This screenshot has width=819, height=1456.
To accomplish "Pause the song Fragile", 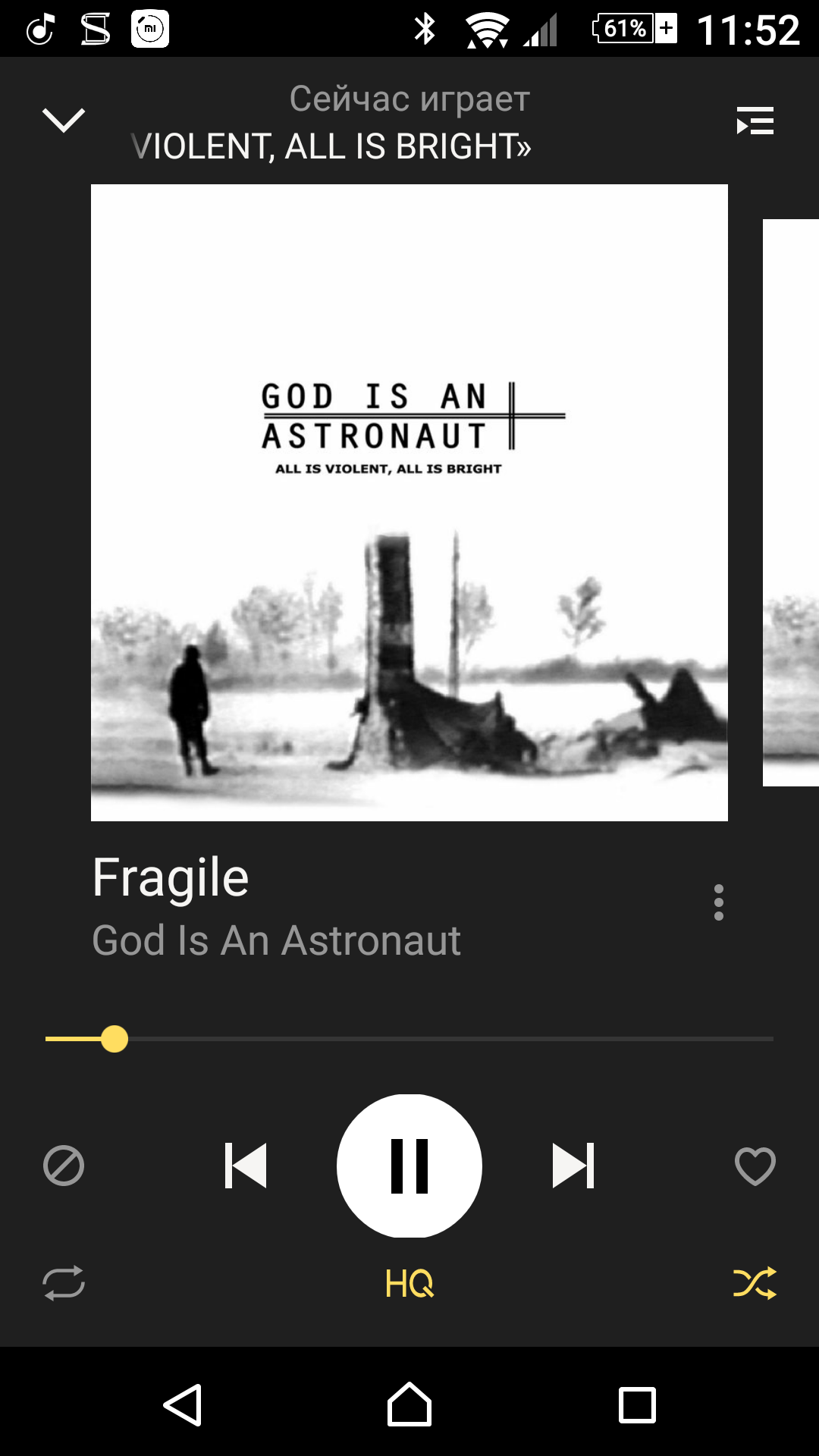I will point(409,1166).
